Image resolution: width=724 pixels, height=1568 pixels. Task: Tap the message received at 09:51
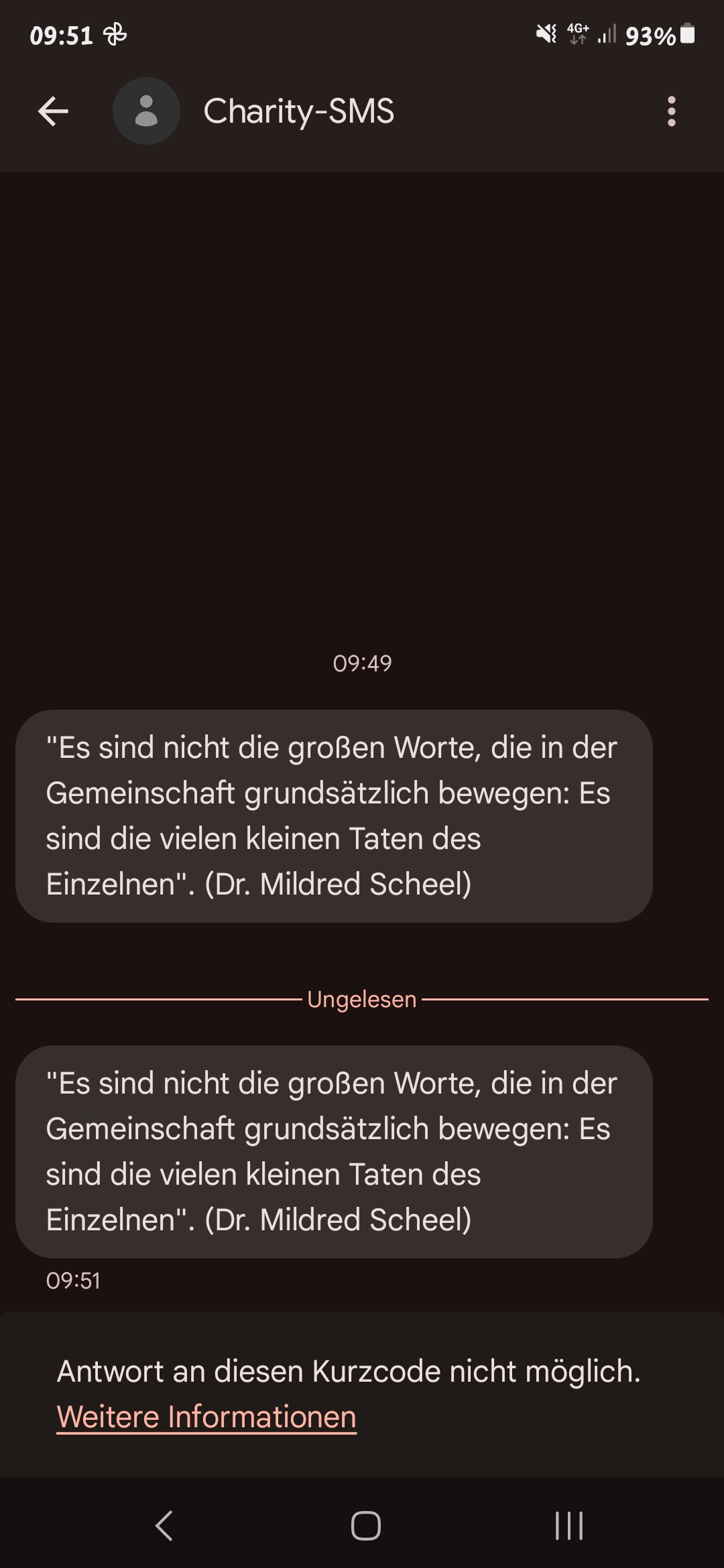[x=333, y=1151]
